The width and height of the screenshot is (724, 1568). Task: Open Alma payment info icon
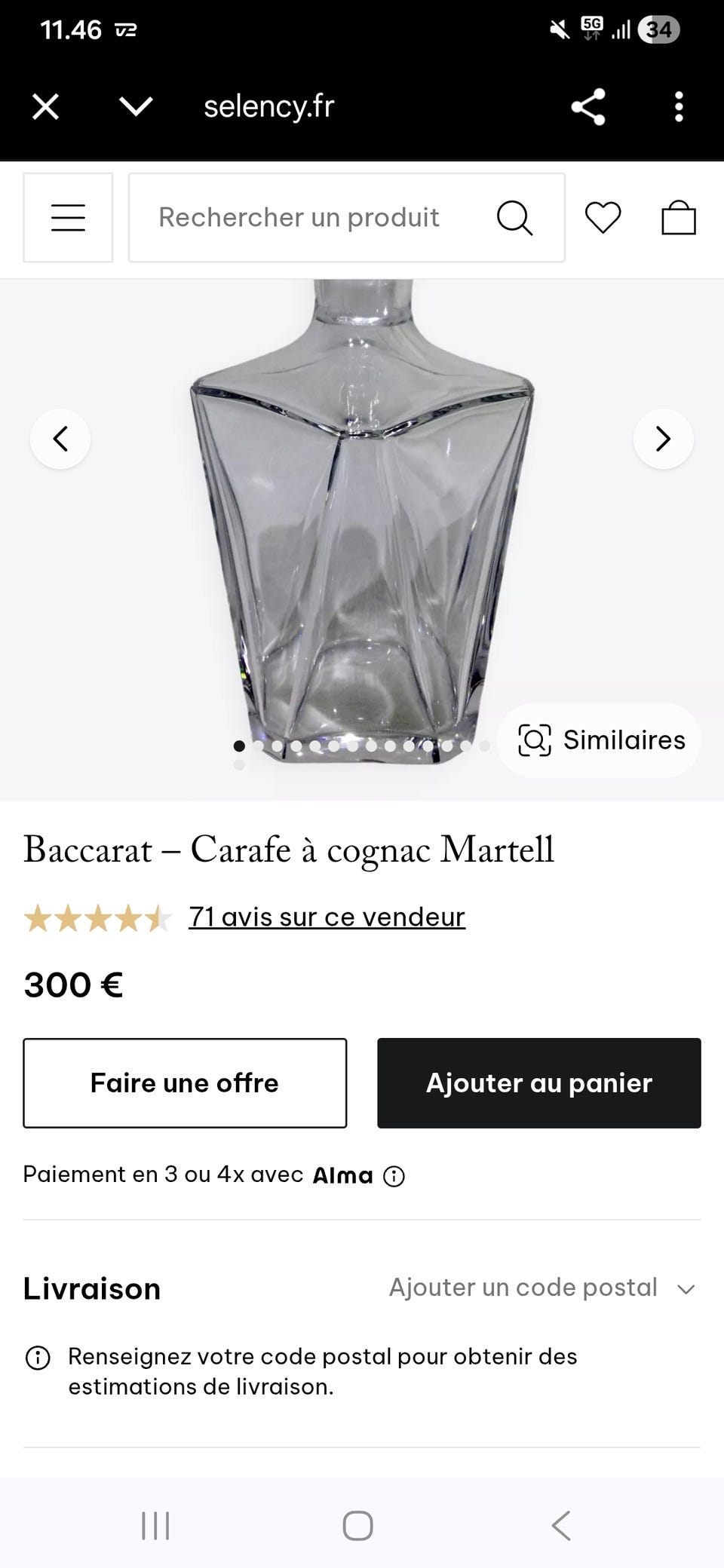coord(394,1176)
